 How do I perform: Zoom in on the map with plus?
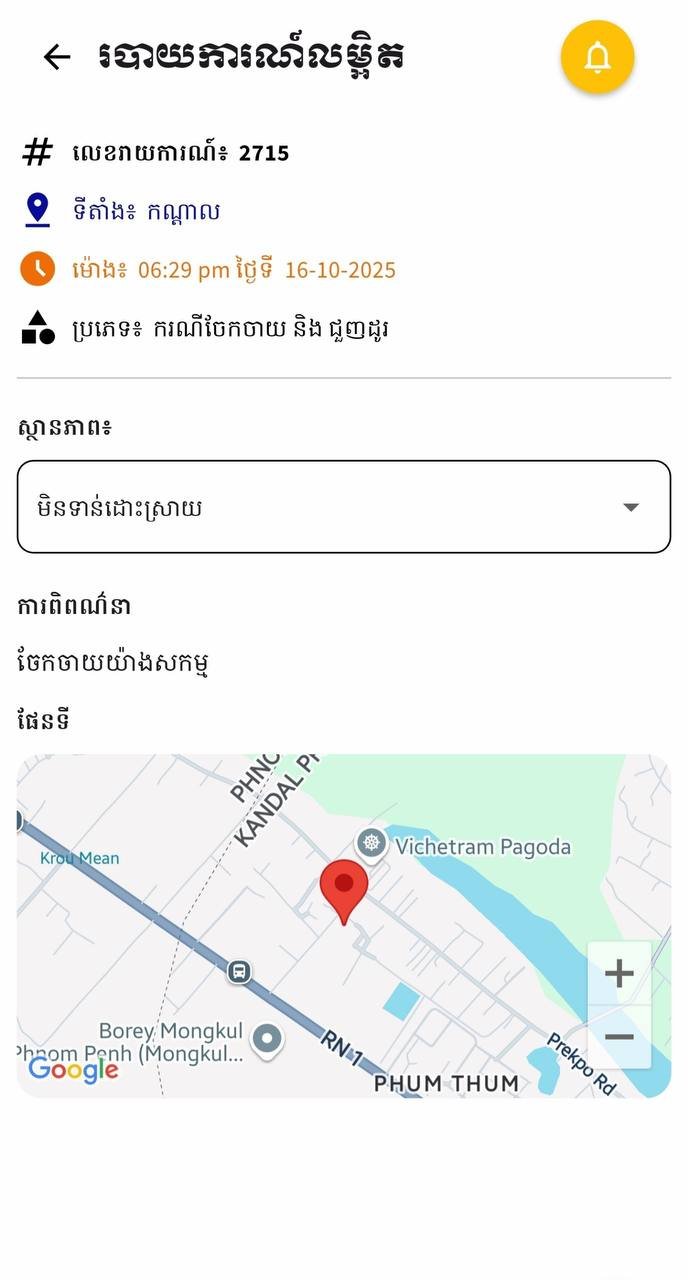(x=619, y=973)
